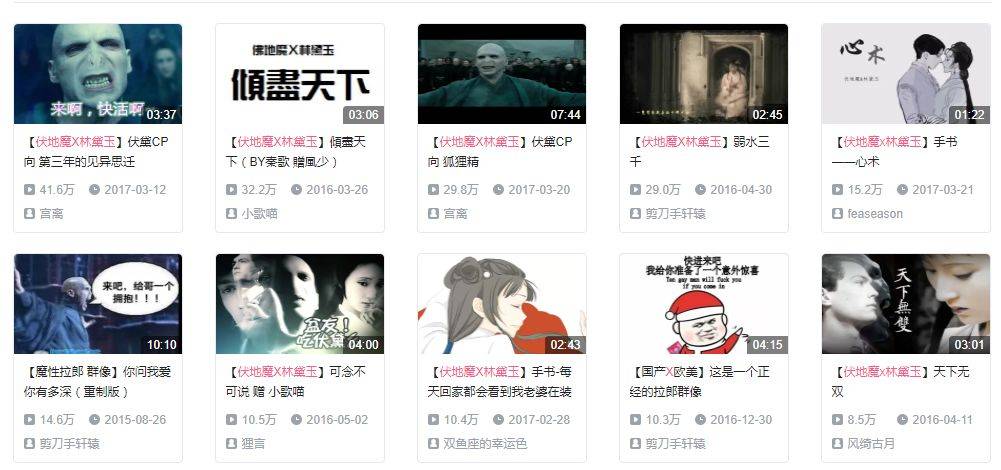Open the 弱水三千 video card

pos(703,151)
